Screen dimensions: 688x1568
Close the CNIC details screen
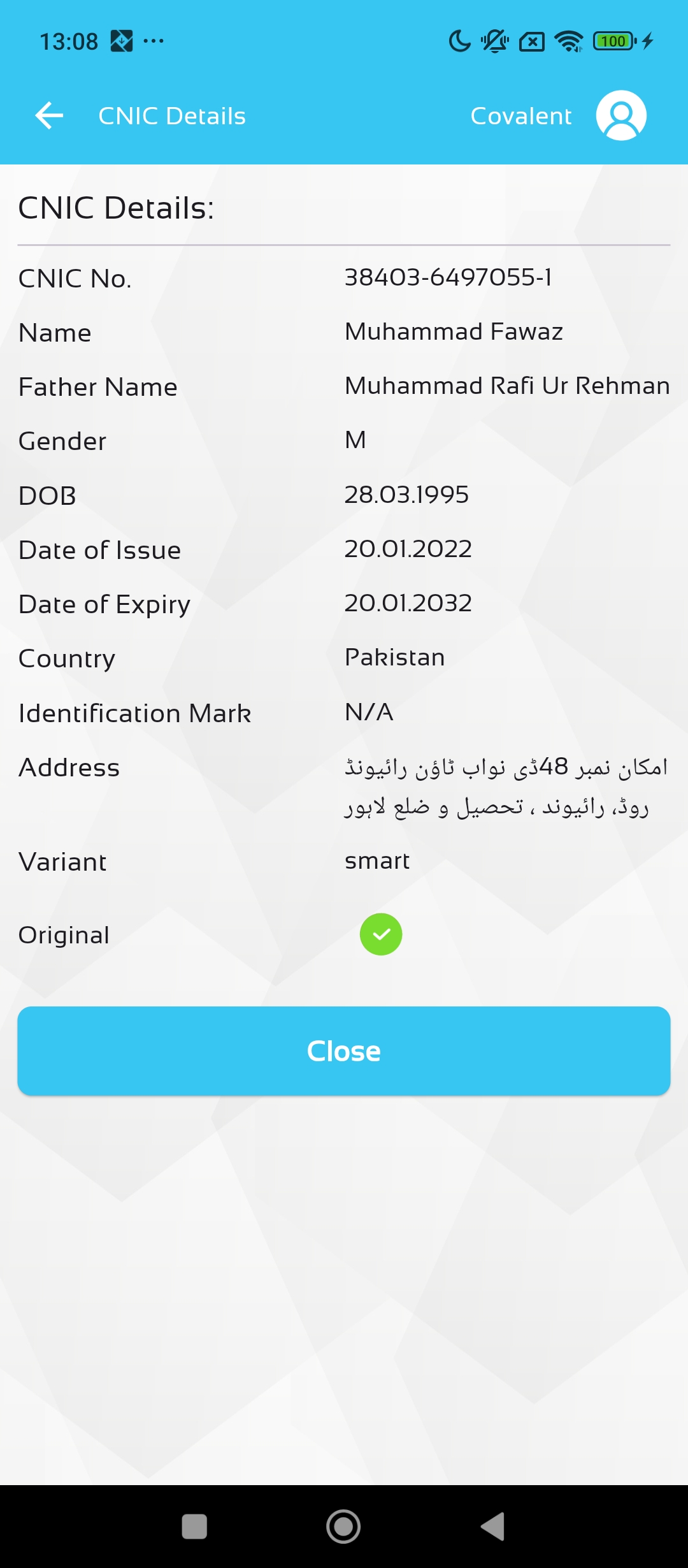[344, 1051]
